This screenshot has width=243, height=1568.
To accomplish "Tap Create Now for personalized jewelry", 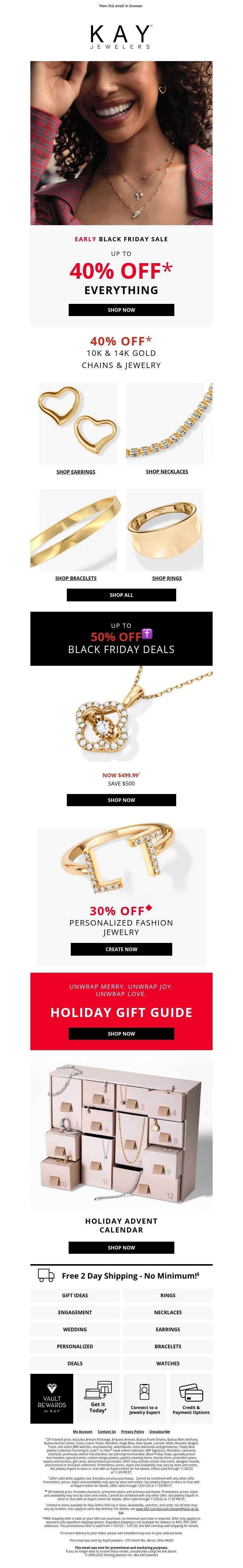I will pos(121,949).
